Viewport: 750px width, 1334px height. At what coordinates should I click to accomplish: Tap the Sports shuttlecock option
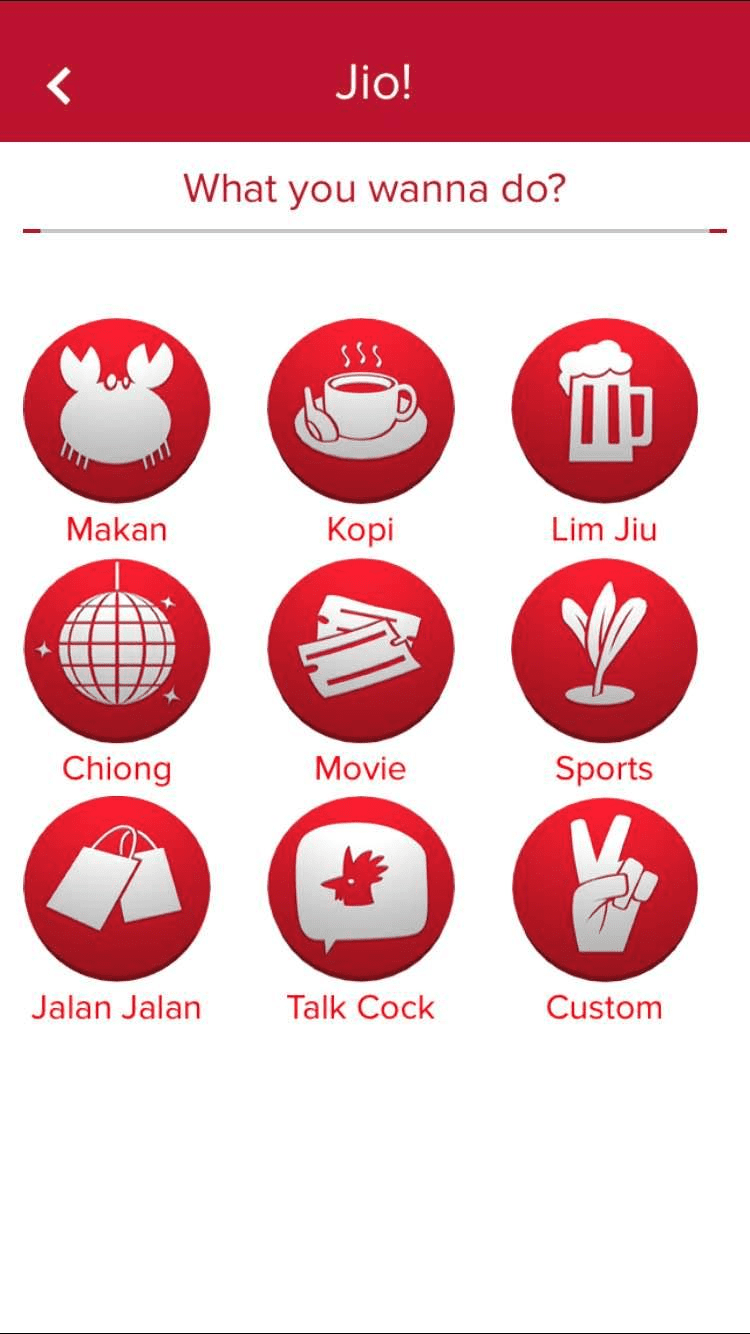[605, 650]
